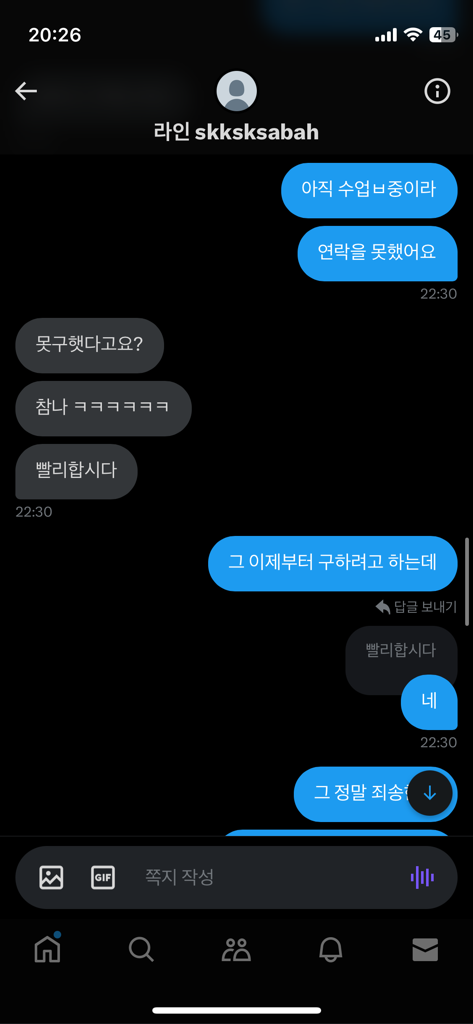
Task: Record a voice message
Action: (x=422, y=877)
